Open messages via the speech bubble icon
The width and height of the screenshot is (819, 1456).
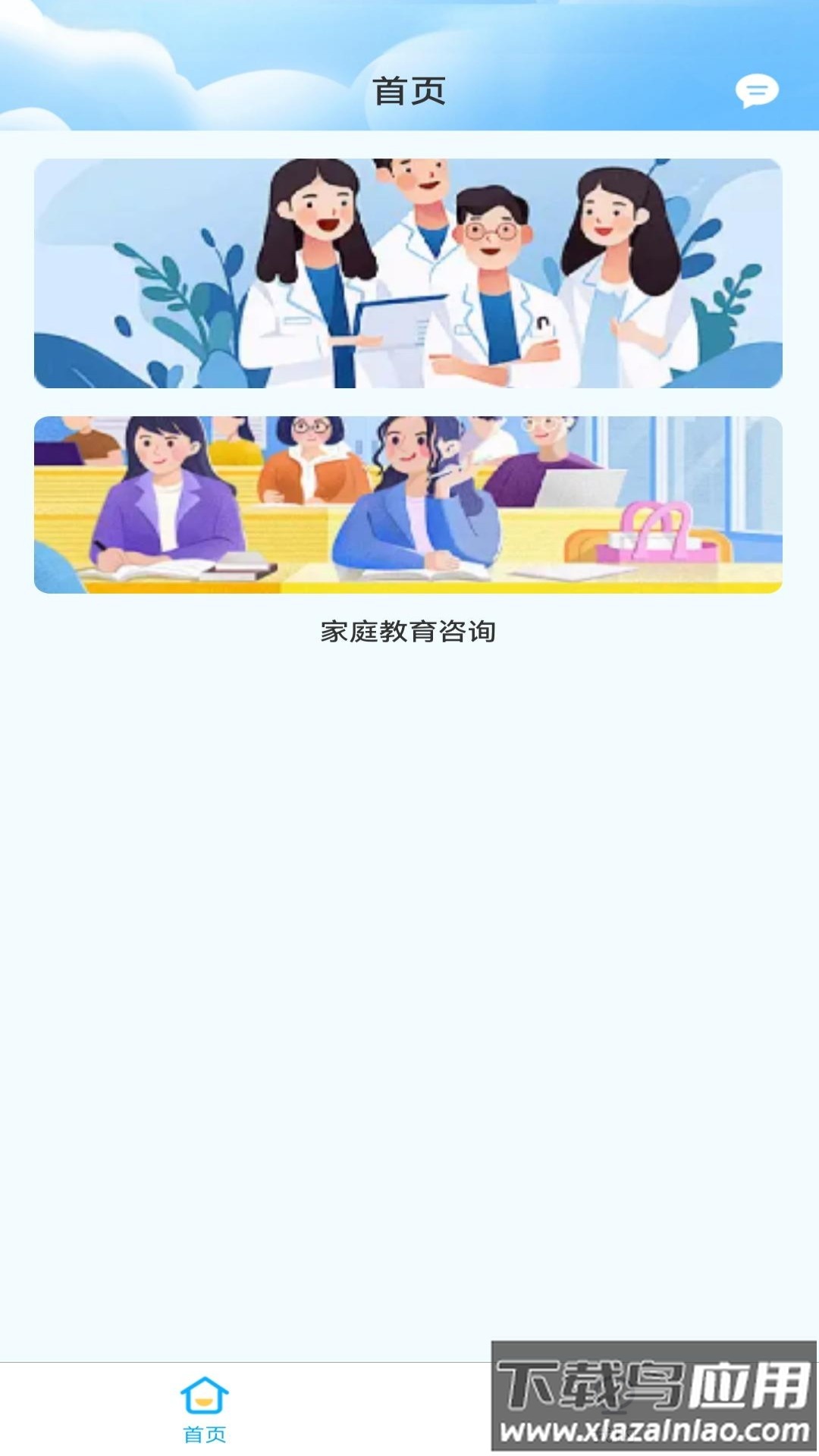757,92
